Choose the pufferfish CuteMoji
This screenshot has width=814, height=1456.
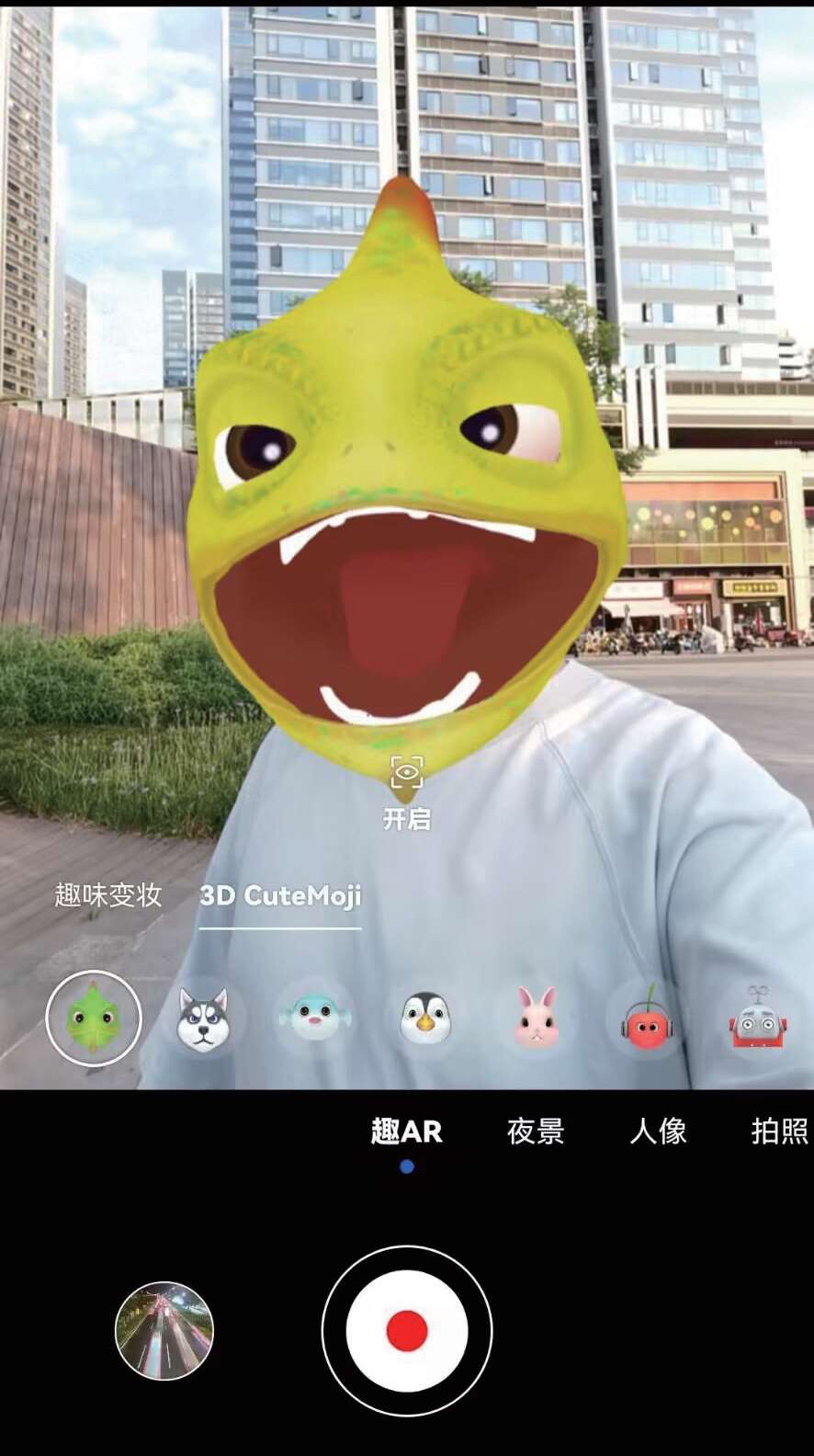click(315, 1018)
